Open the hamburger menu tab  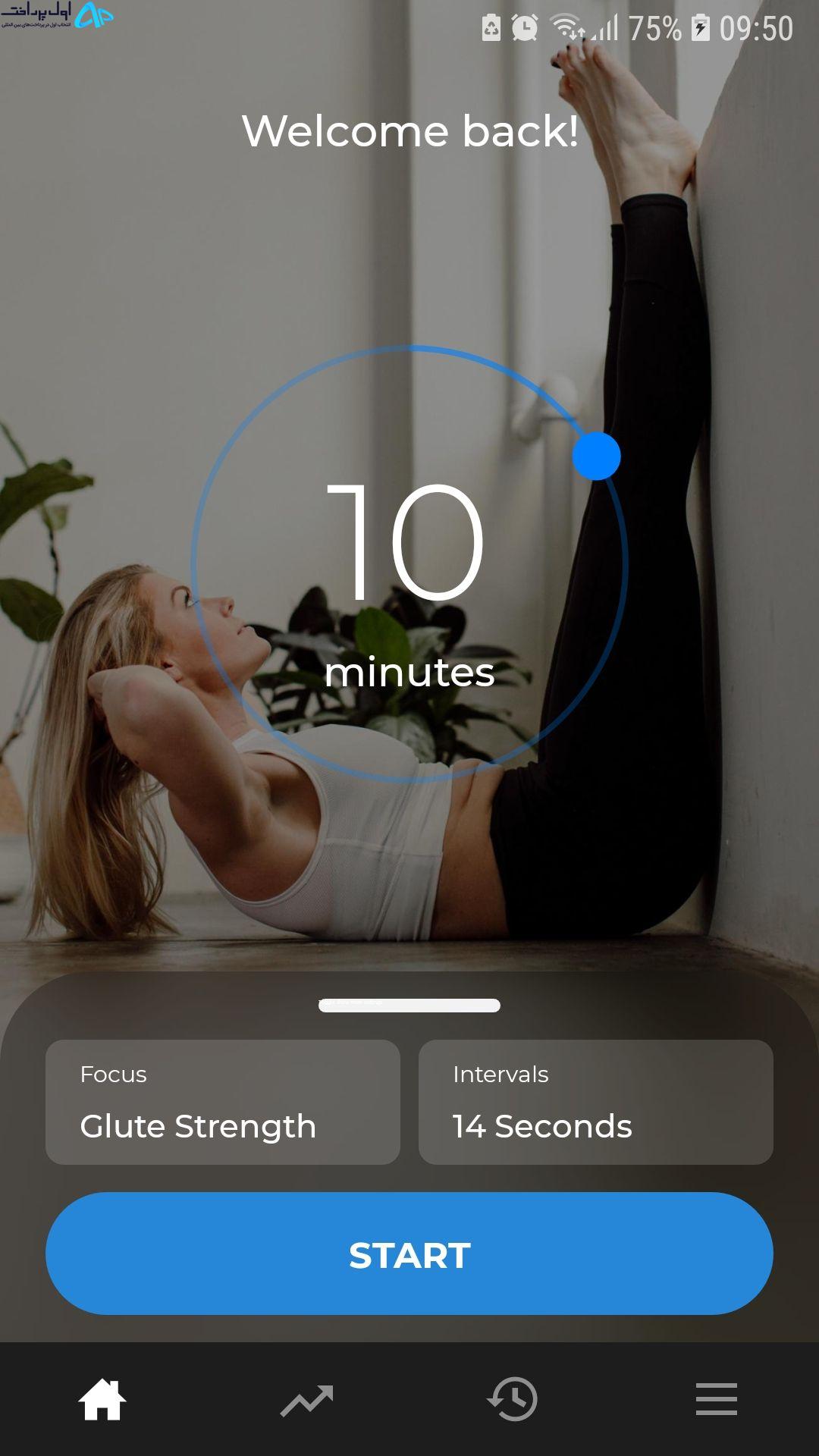tap(717, 1399)
